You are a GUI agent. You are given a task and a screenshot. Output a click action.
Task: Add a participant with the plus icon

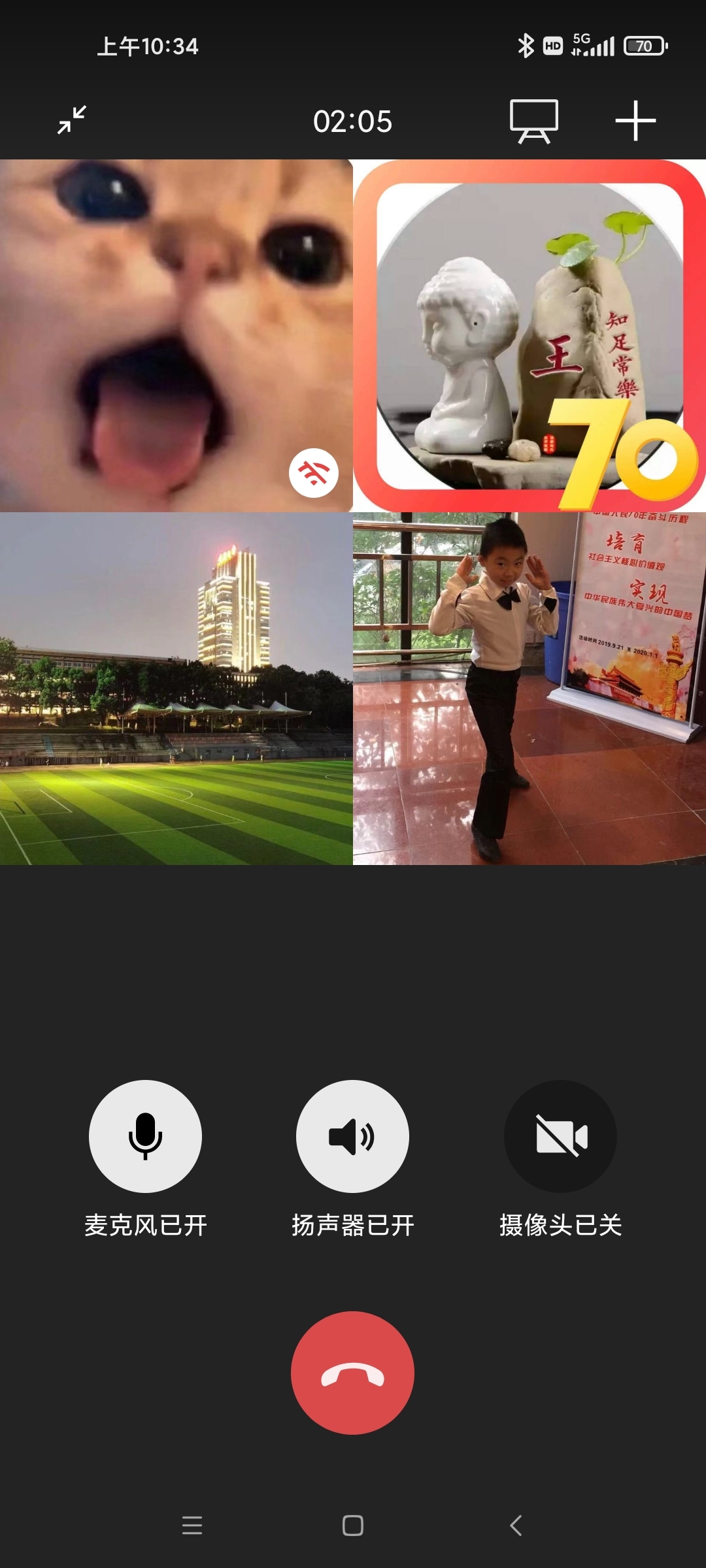point(635,121)
